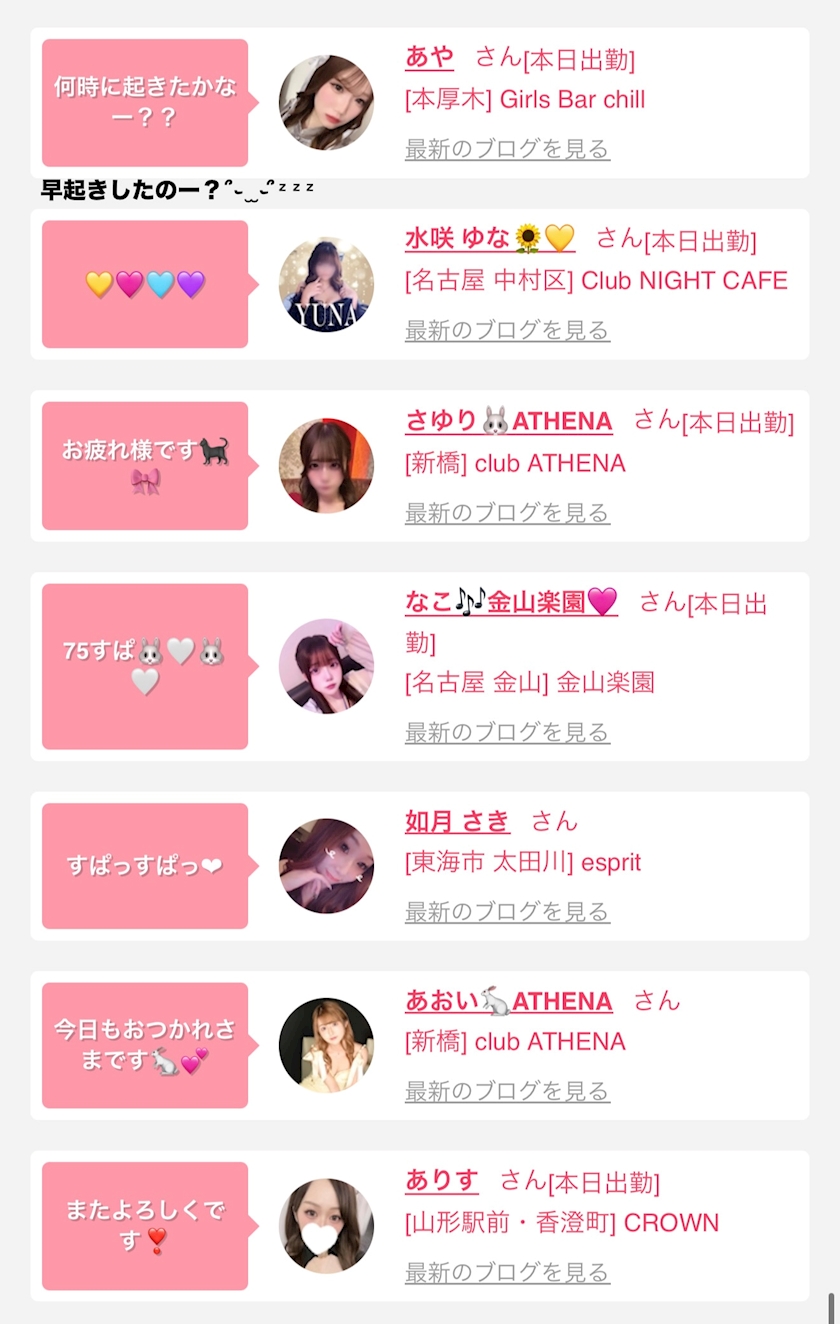This screenshot has height=1324, width=840.
Task: View latest blog of あや
Action: pos(507,149)
